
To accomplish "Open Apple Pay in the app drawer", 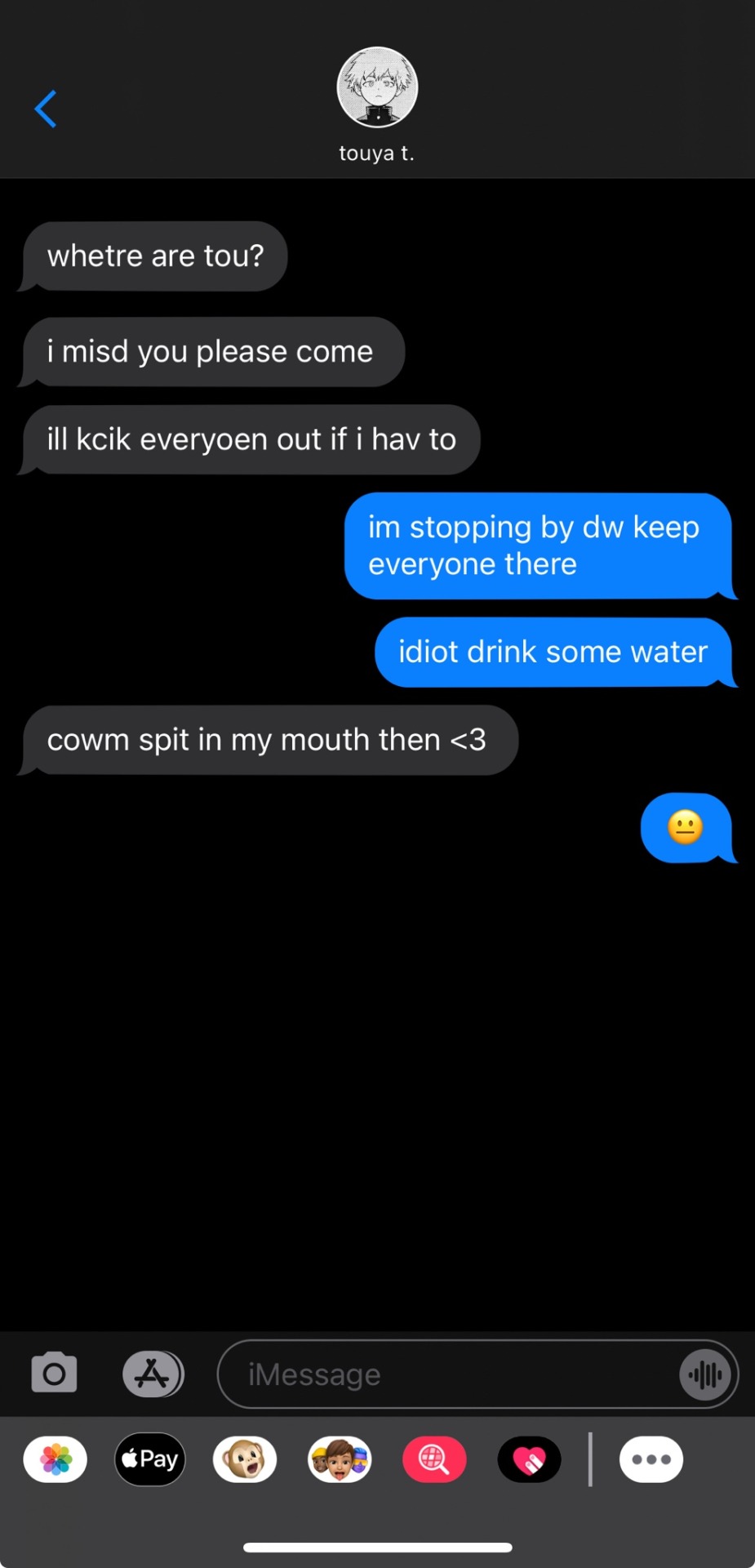I will (150, 1459).
